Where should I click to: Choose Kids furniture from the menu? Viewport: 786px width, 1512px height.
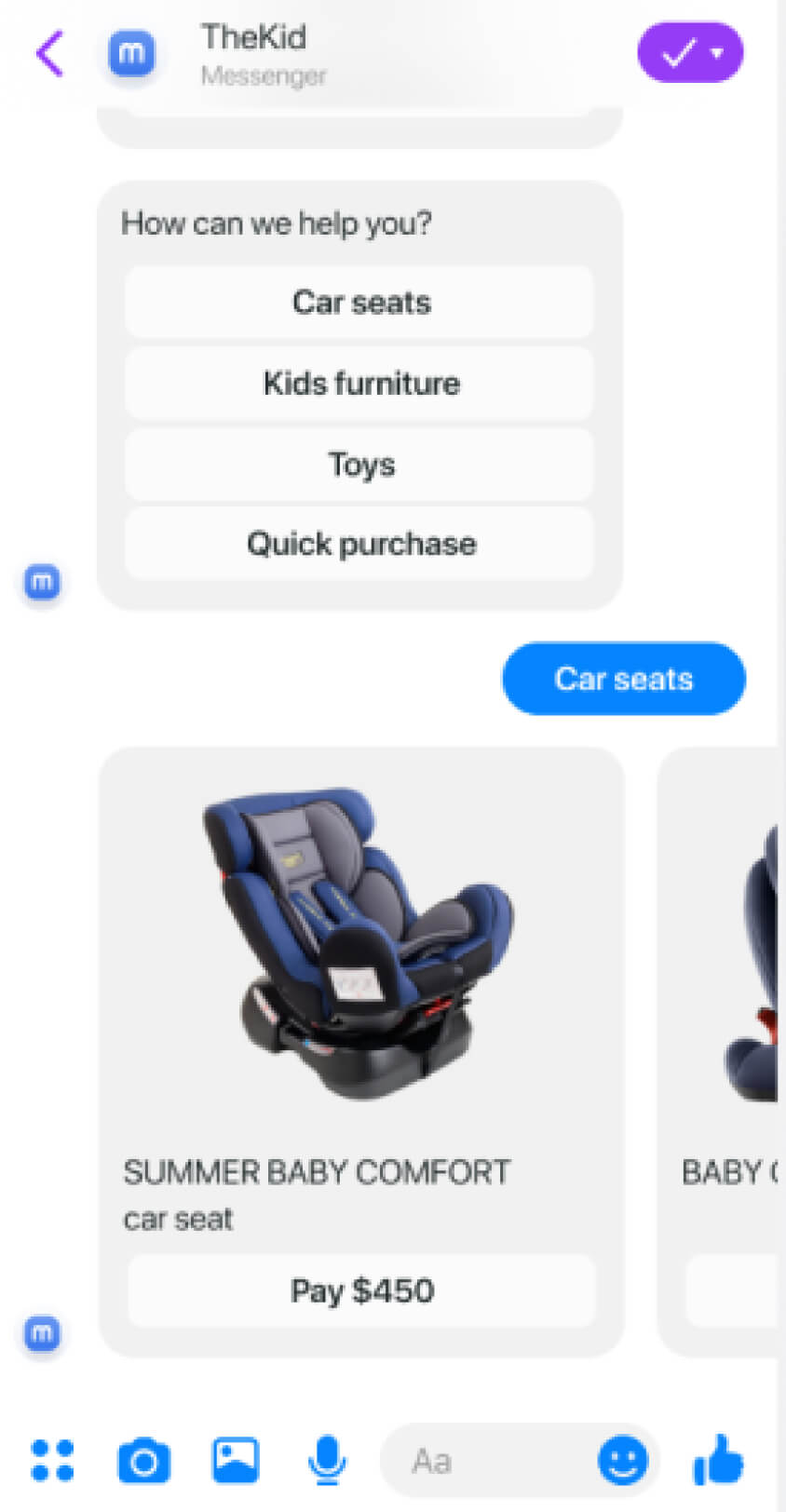[360, 384]
